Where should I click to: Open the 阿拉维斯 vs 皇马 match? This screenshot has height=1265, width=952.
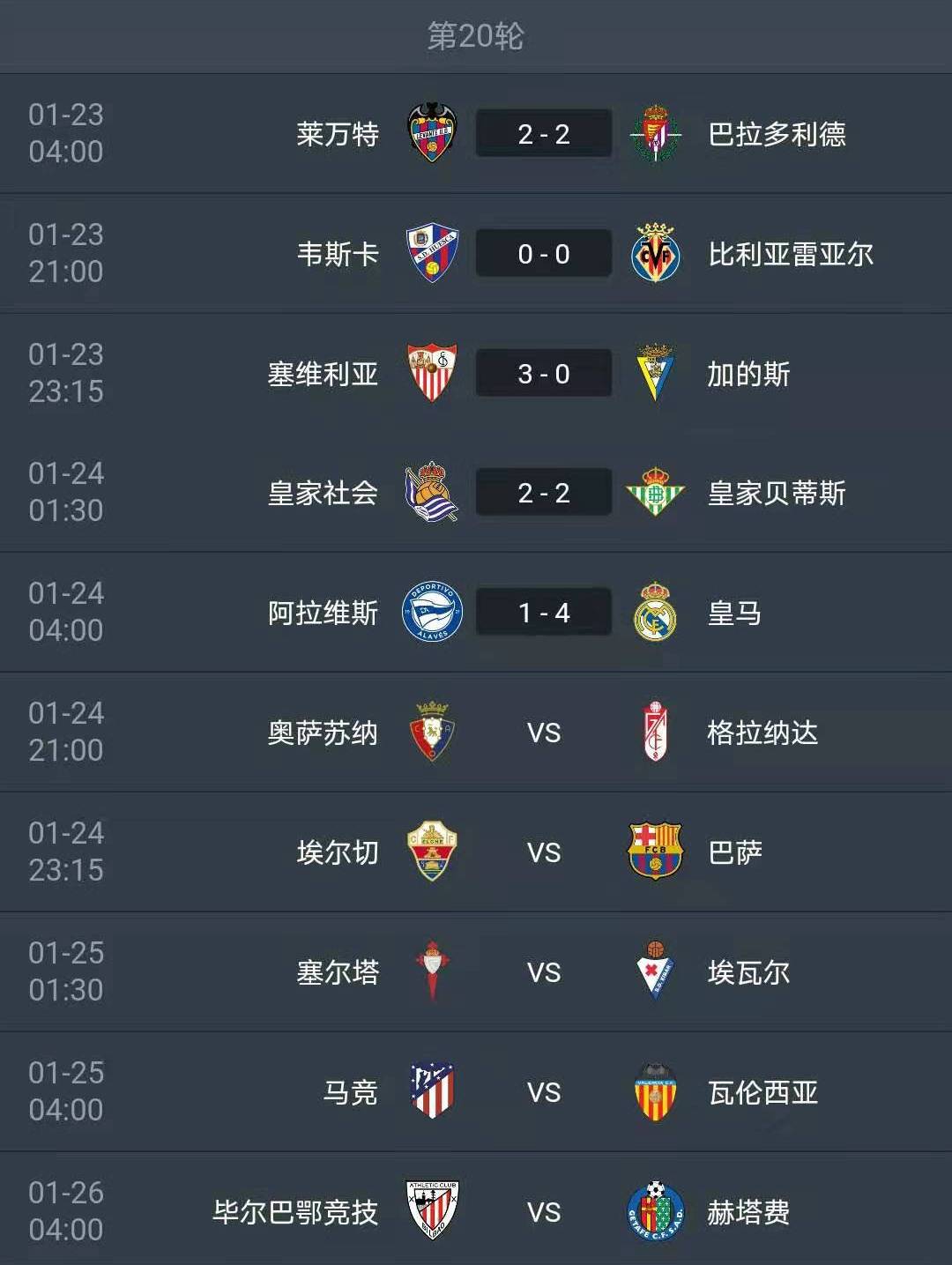point(543,613)
